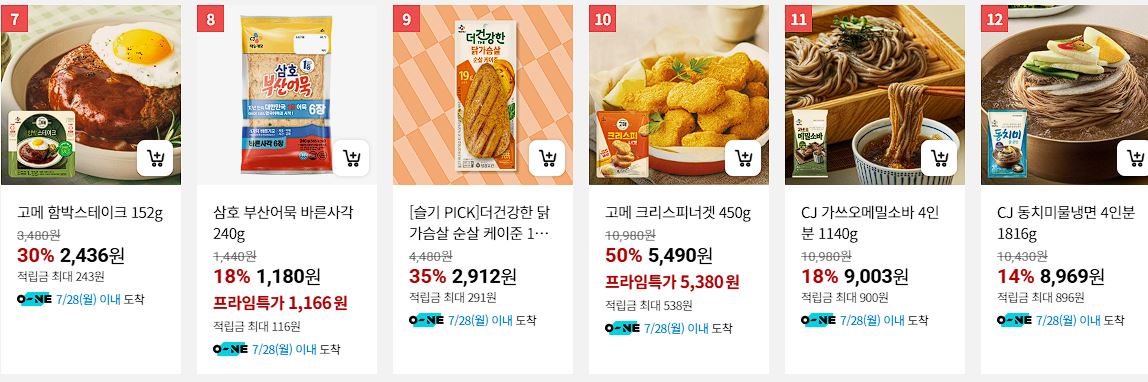Screen dimensions: 1148x382
Task: Add CJ 동치미물냉면 to the cart
Action: pyautogui.click(x=1134, y=158)
